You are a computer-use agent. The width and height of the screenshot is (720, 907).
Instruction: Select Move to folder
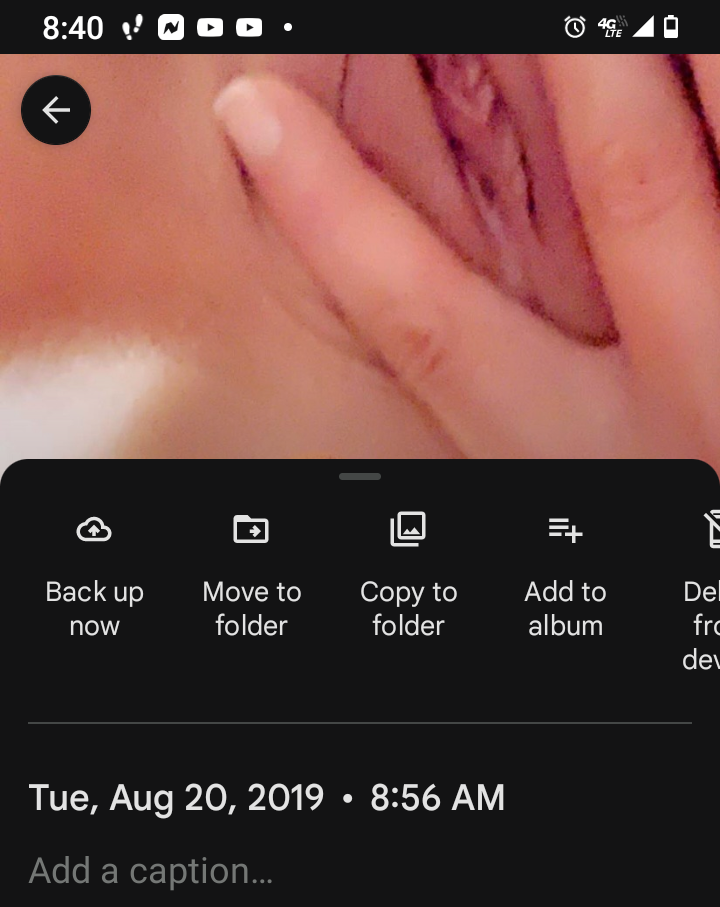(251, 577)
